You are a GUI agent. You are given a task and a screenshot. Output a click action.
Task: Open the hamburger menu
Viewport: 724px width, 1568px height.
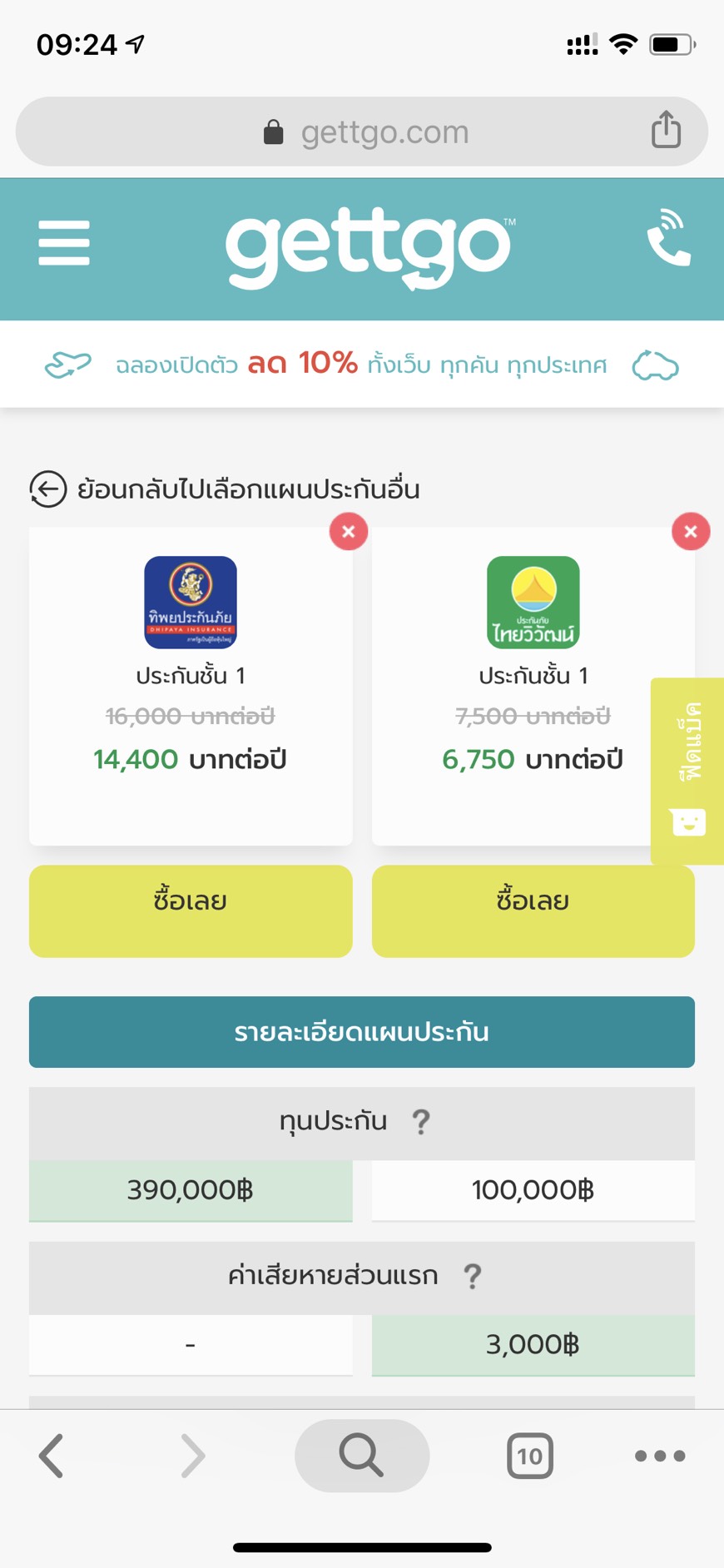coord(64,243)
